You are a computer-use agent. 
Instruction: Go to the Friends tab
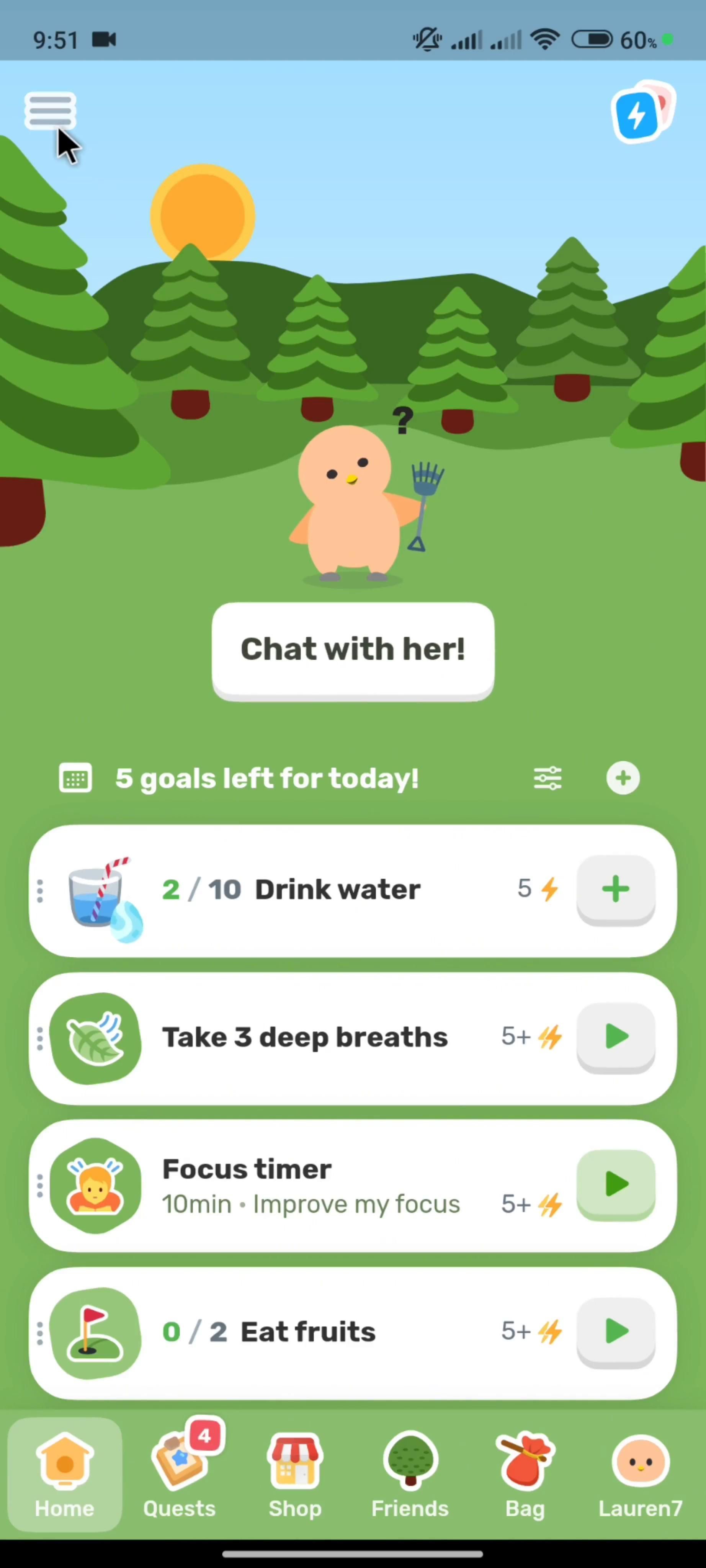coord(410,1474)
